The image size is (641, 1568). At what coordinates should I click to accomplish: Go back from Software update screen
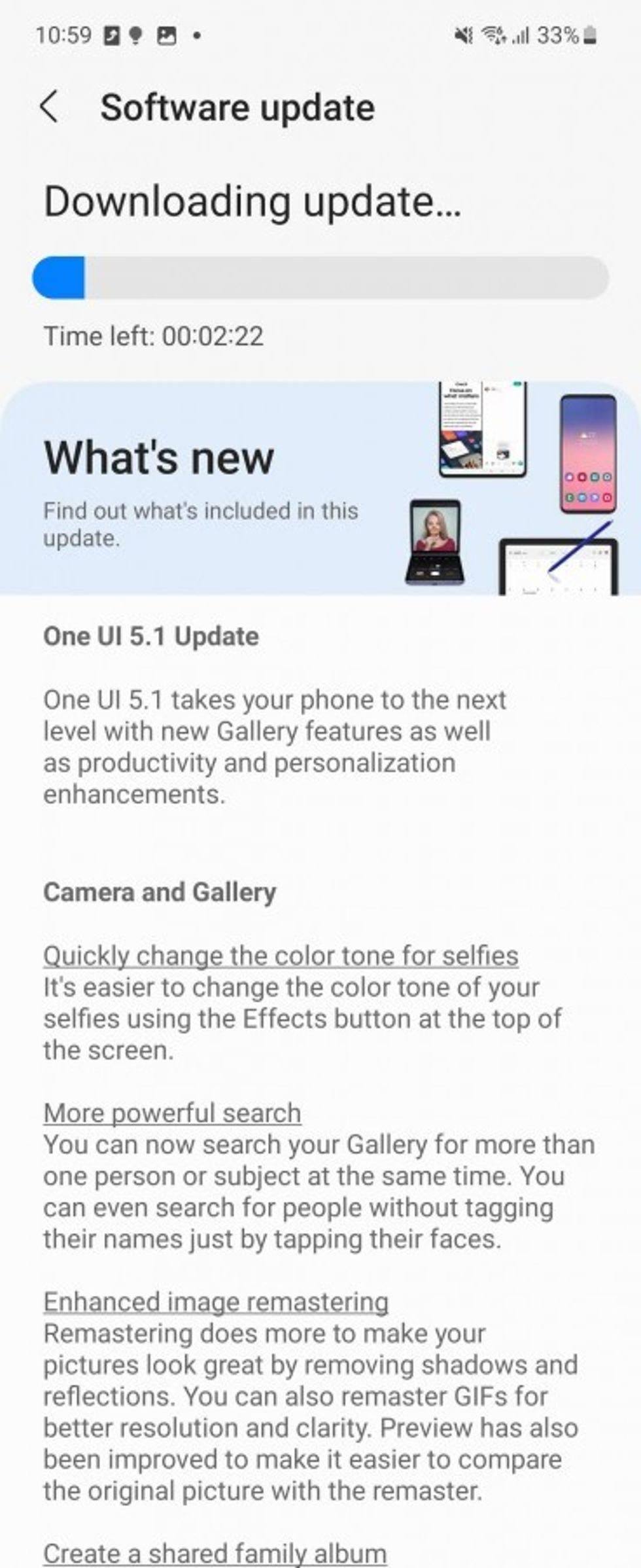[x=50, y=107]
